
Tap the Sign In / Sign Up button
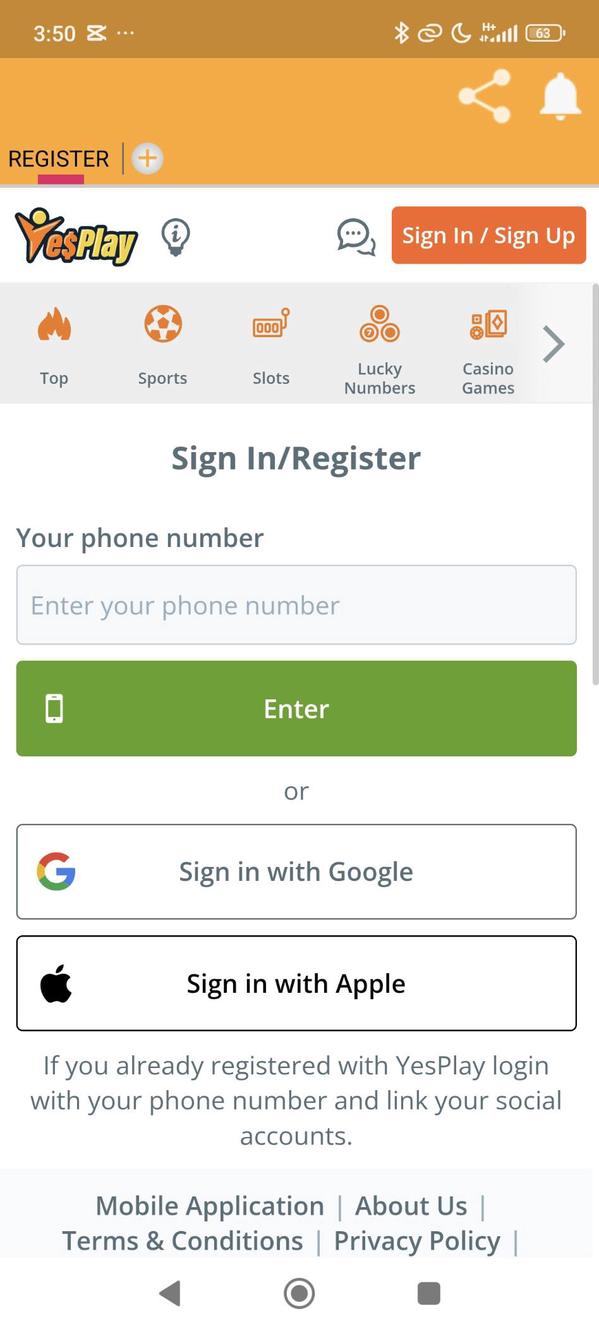[x=489, y=236]
